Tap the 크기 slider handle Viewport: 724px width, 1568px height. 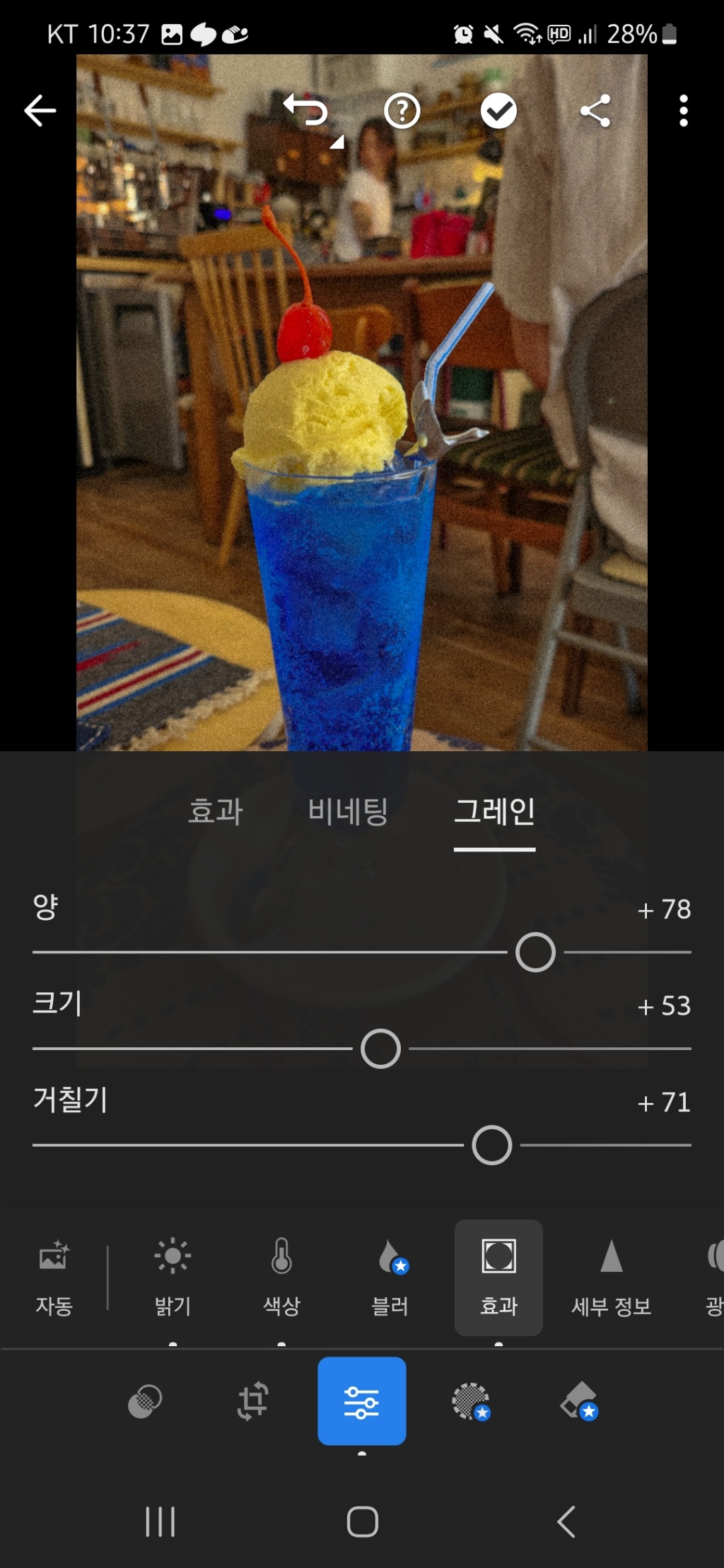(380, 1049)
